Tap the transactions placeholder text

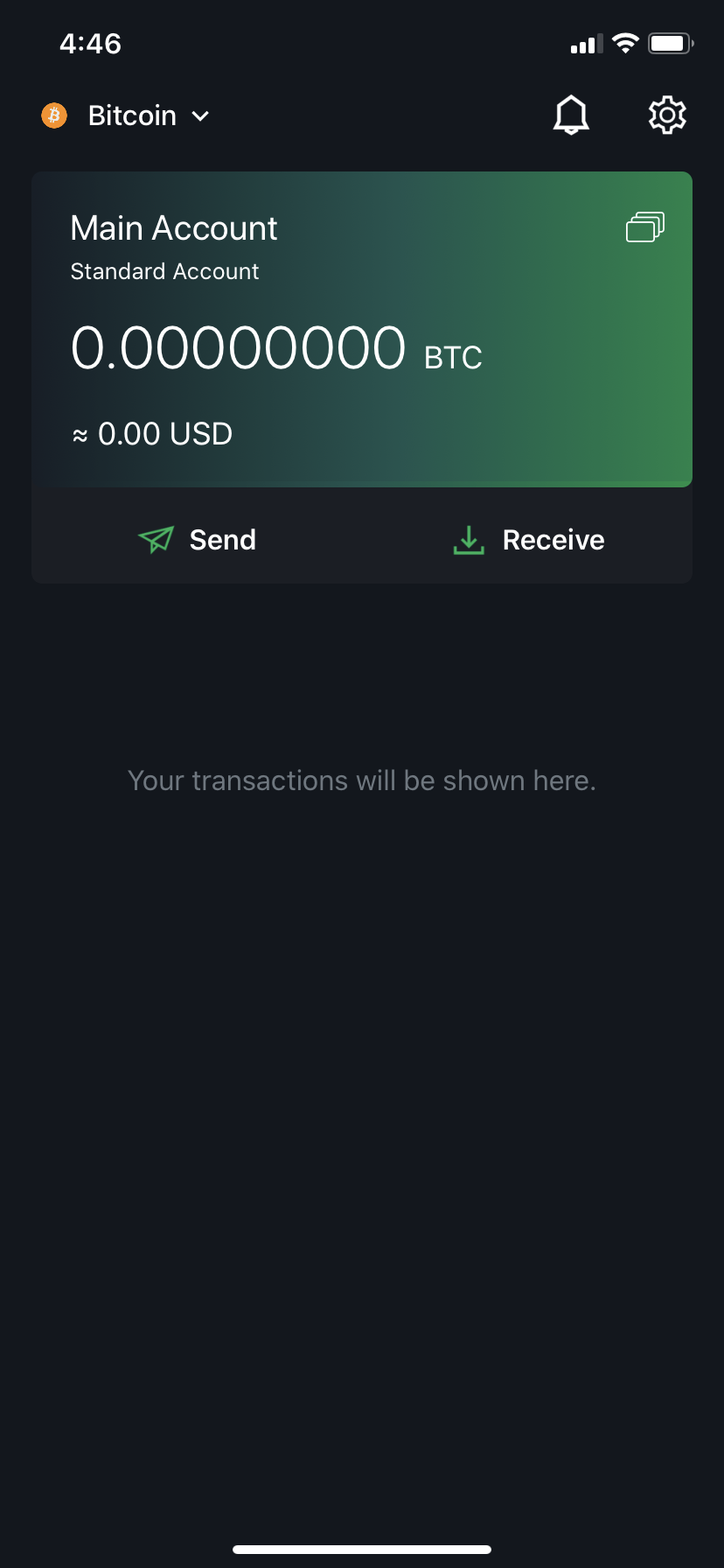(x=362, y=780)
